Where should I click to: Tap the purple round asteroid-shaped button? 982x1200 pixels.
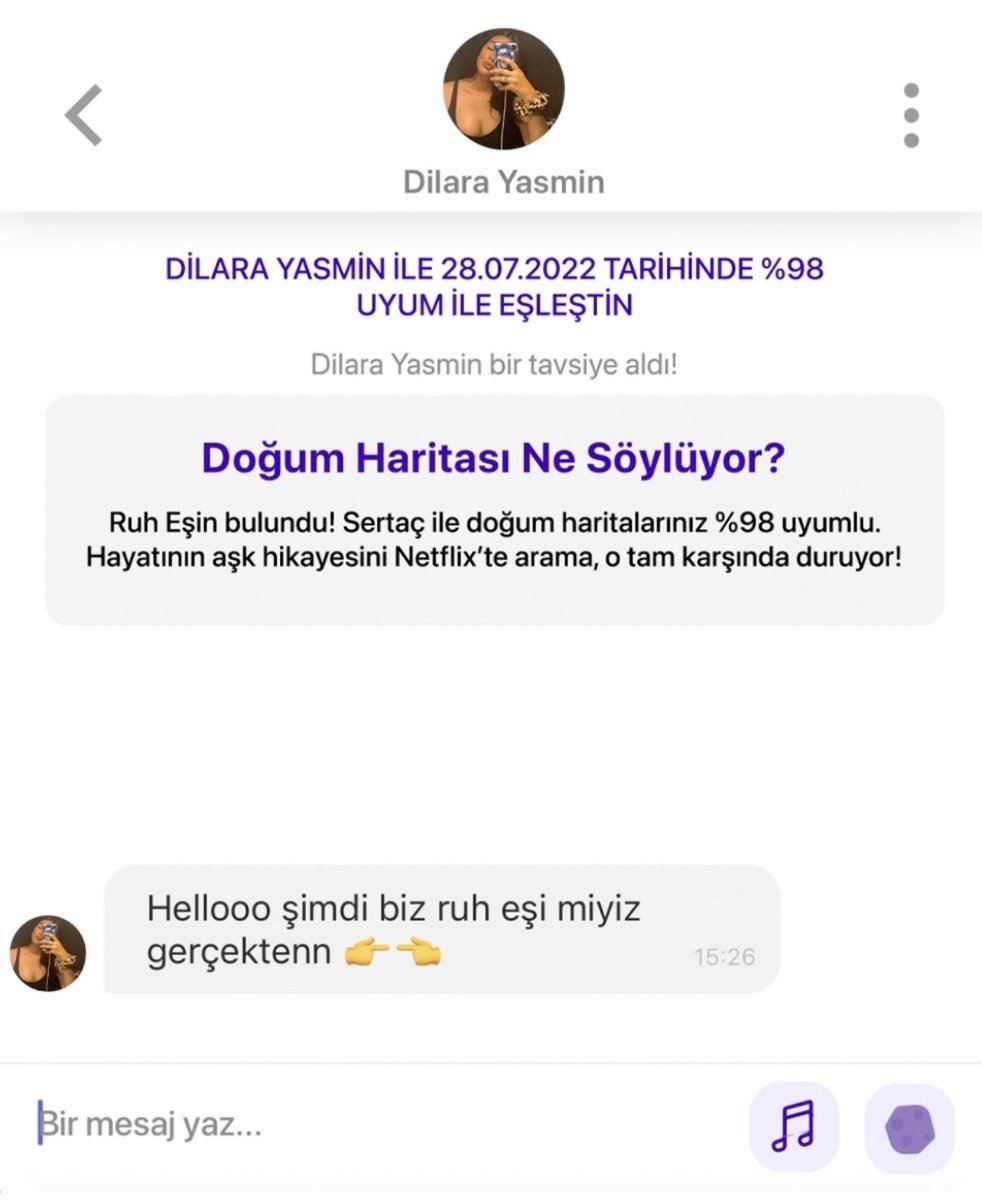coord(909,1129)
